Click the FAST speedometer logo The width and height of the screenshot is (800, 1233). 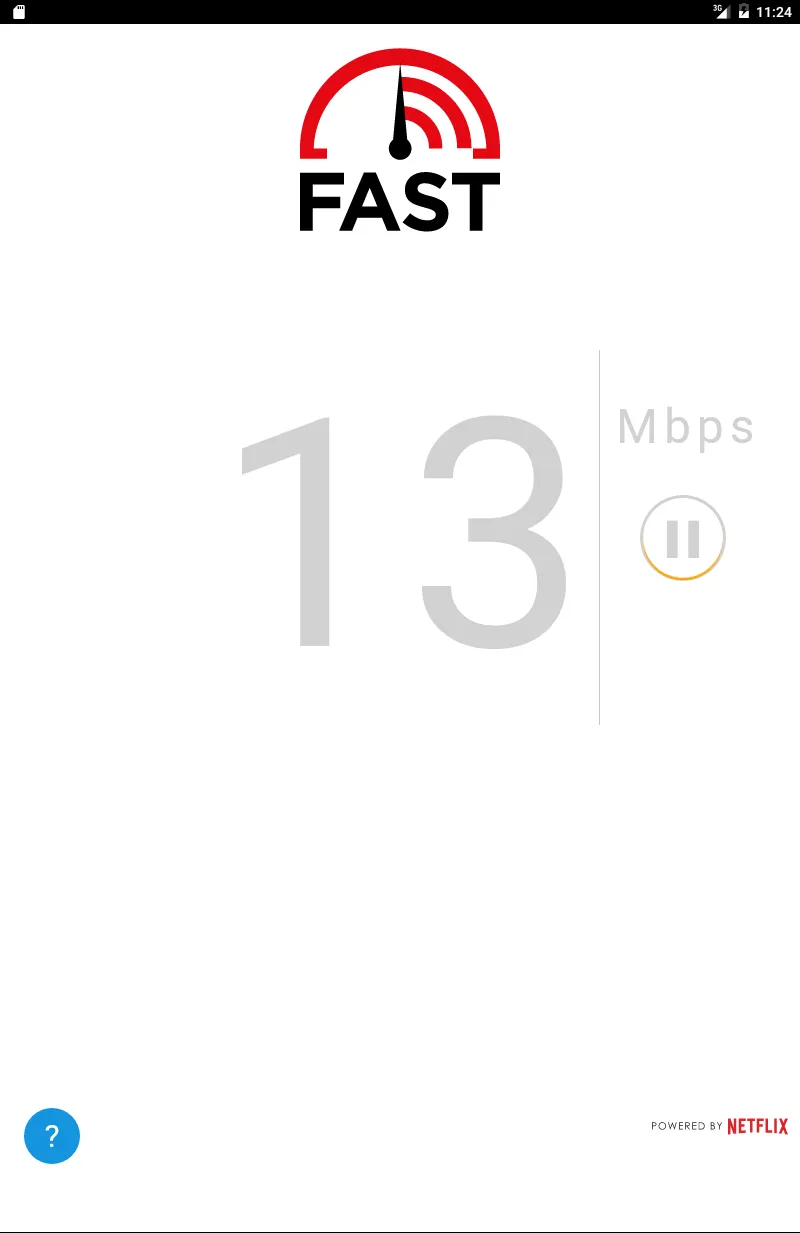399,140
